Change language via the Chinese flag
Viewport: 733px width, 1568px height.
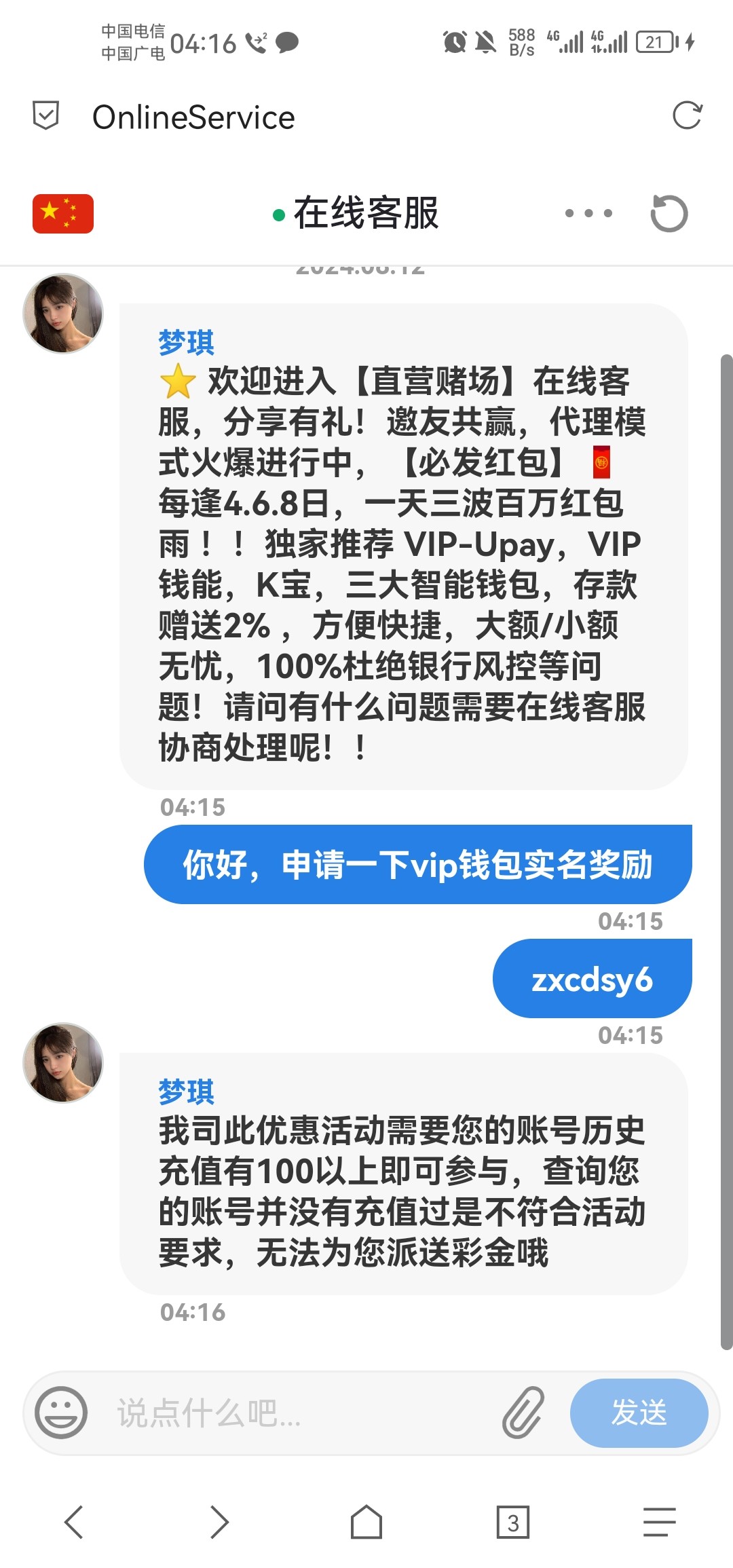[63, 214]
